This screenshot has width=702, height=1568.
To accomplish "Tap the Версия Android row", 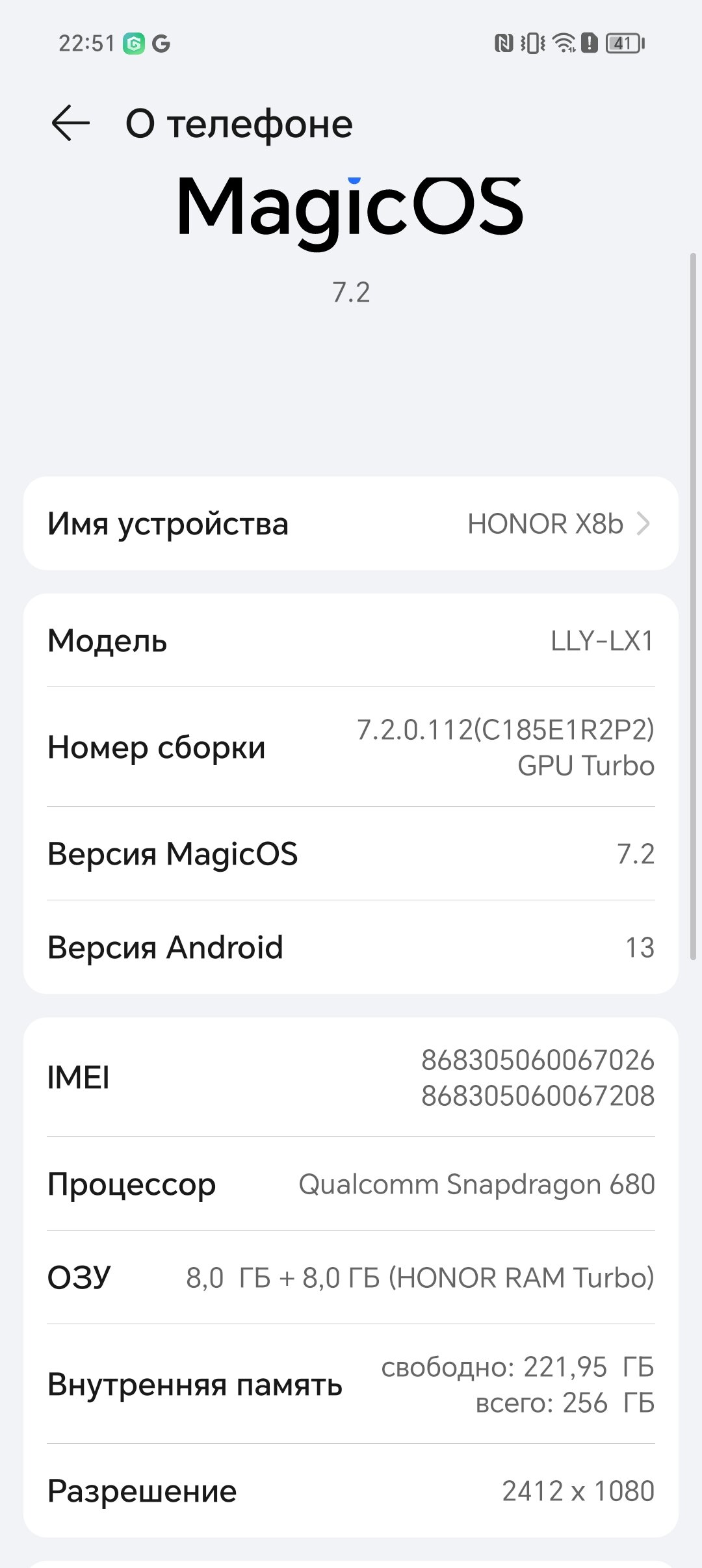I will click(351, 947).
